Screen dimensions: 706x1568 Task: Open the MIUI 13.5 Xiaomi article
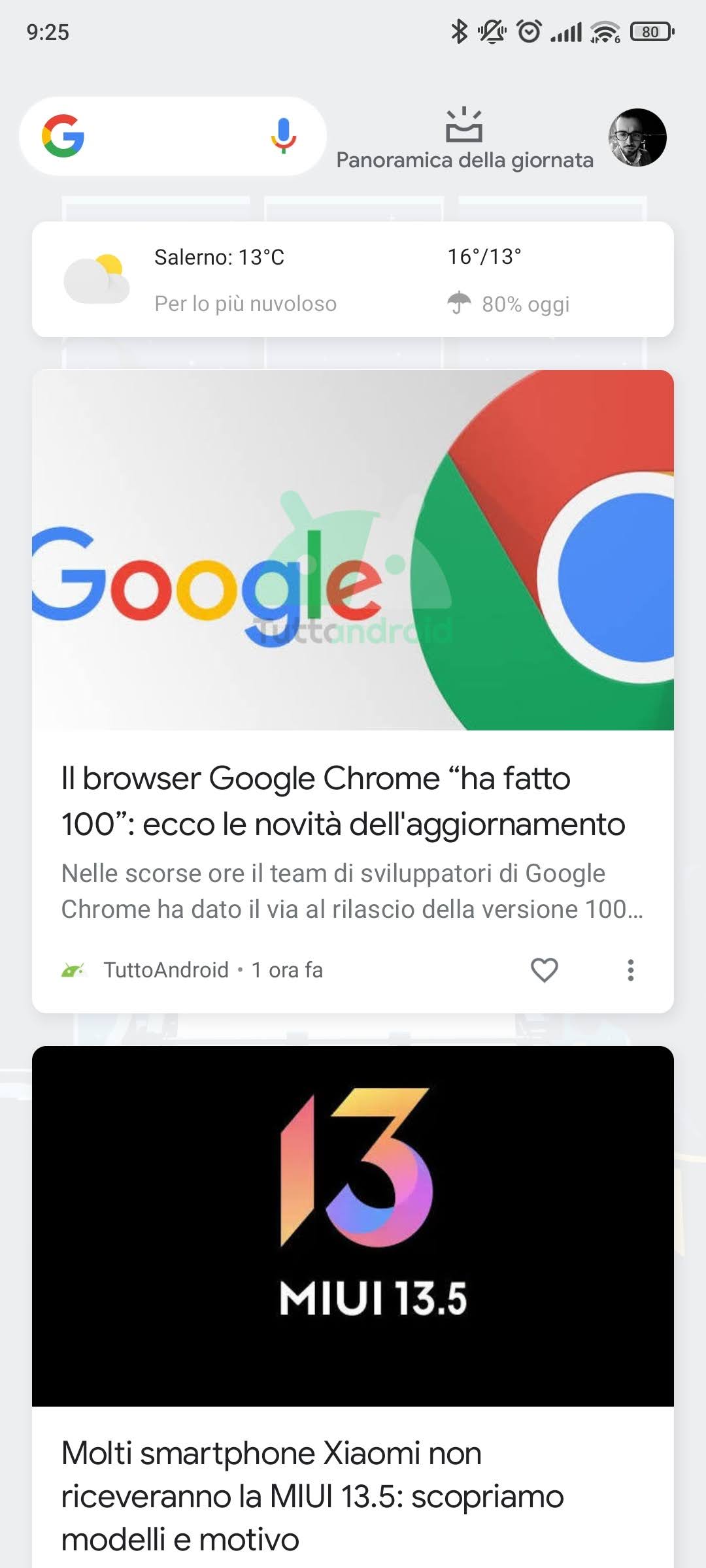pyautogui.click(x=353, y=1307)
